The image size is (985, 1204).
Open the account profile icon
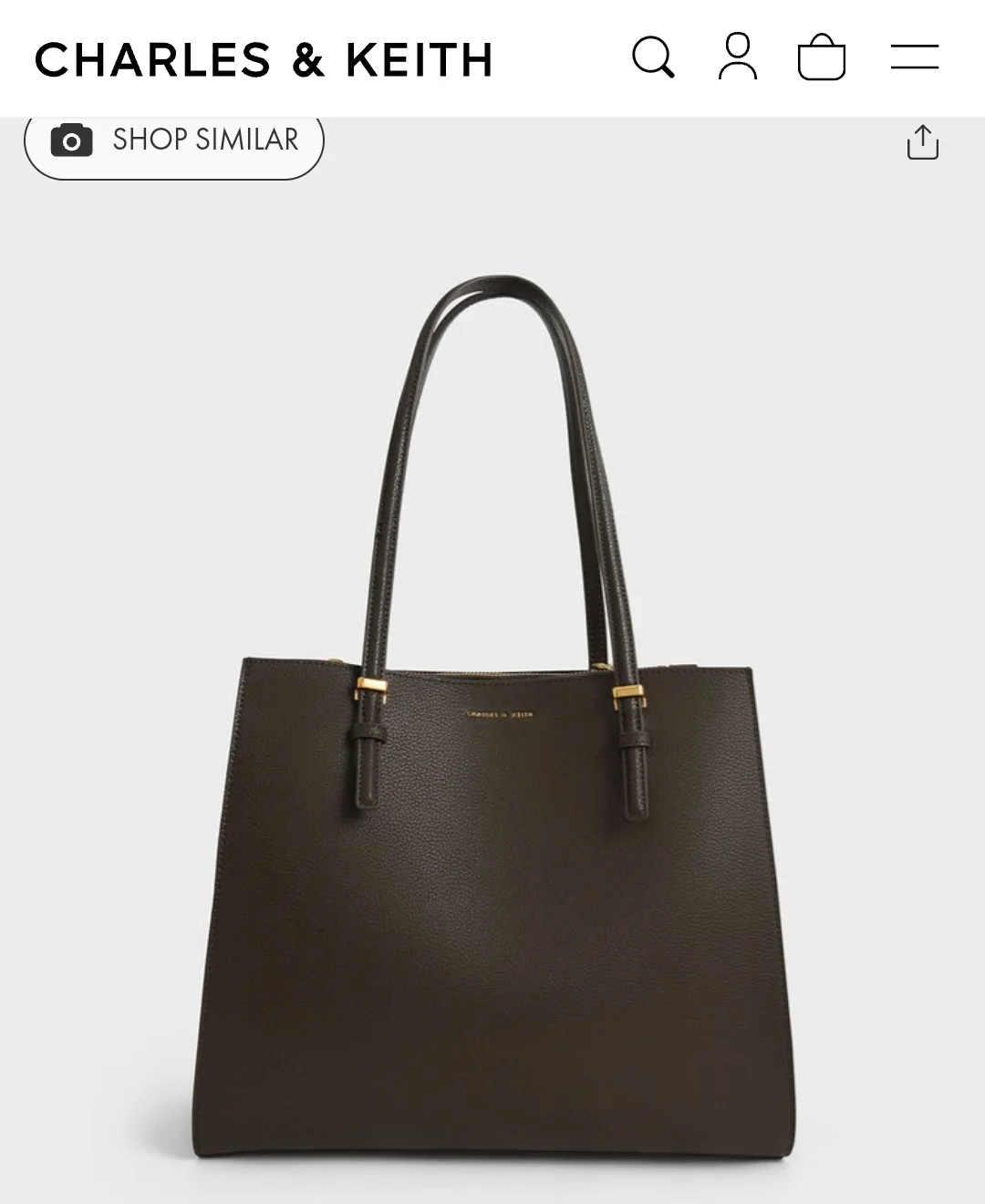737,57
